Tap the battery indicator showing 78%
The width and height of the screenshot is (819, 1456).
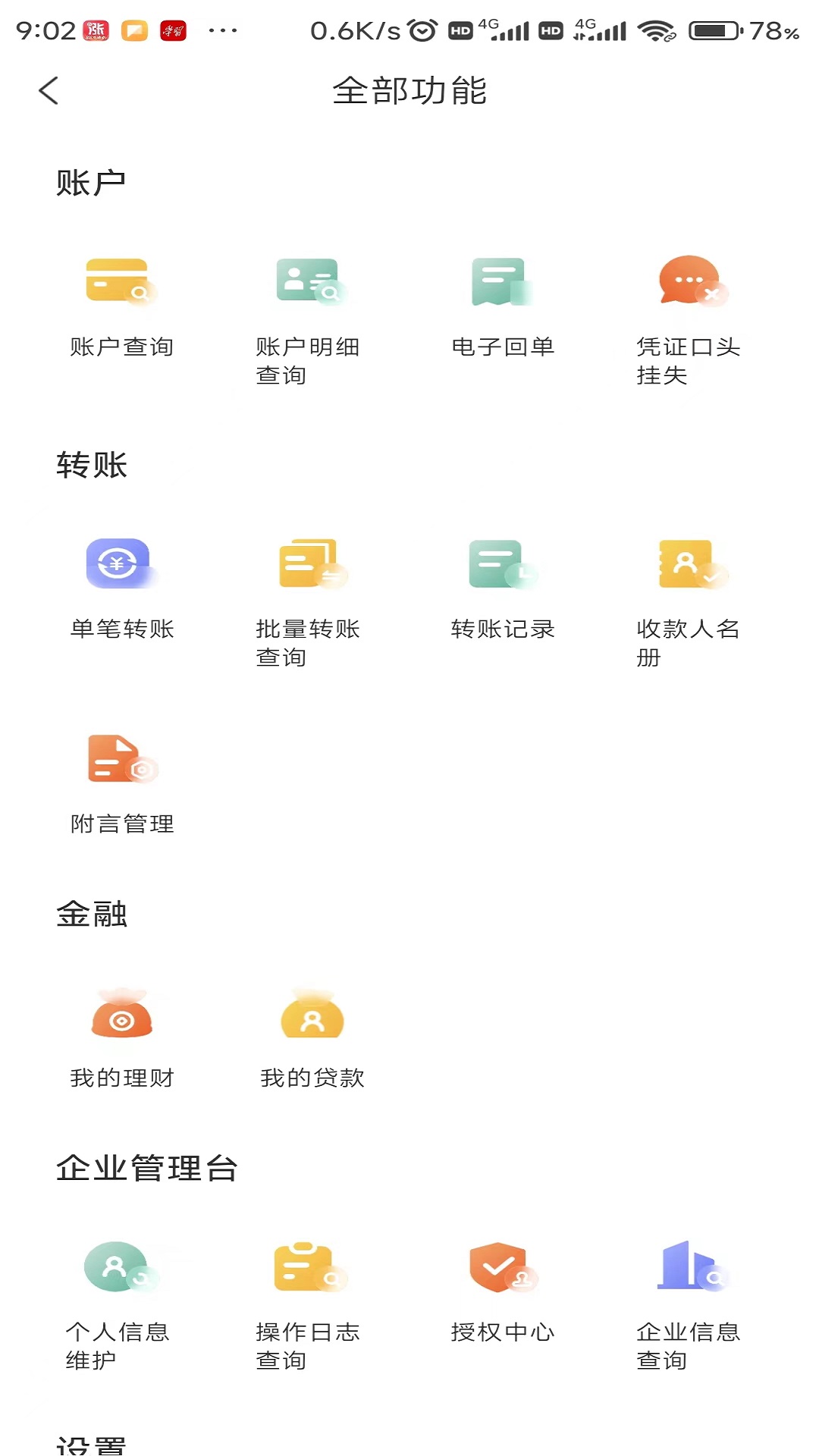(x=713, y=31)
